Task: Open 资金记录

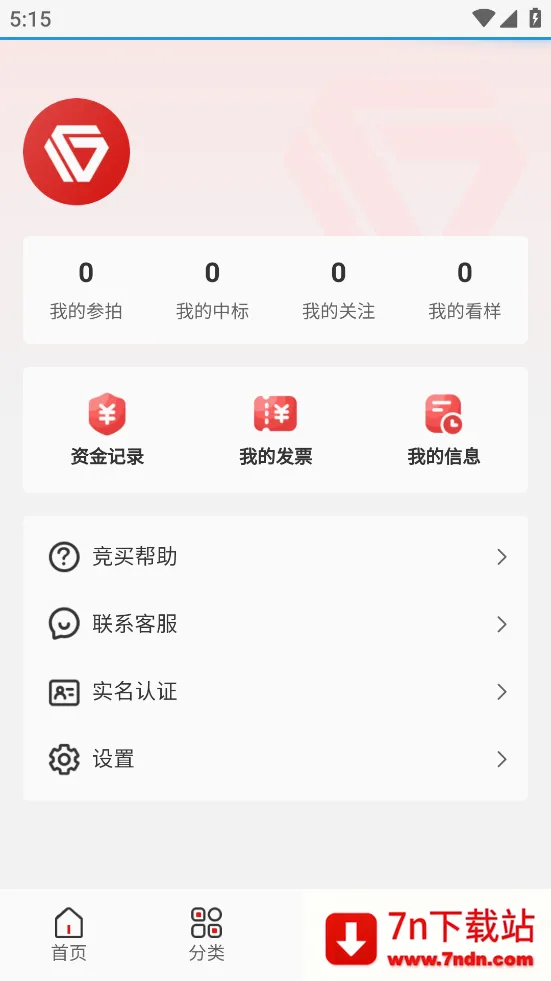Action: (x=107, y=430)
